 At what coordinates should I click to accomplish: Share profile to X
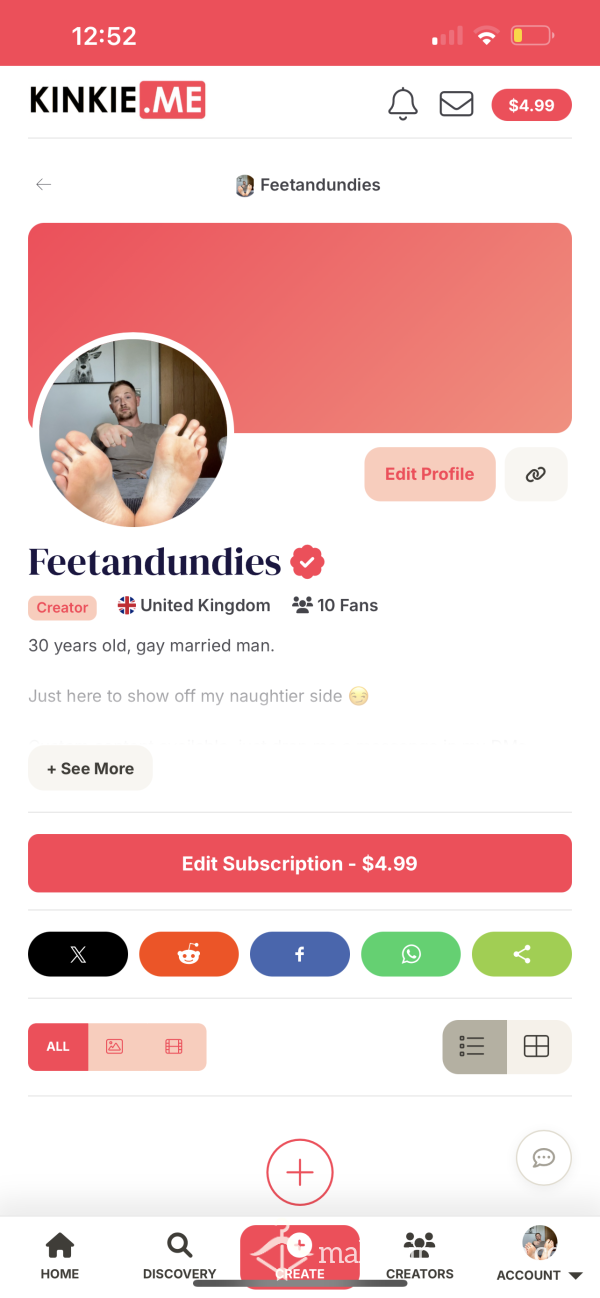pyautogui.click(x=78, y=954)
